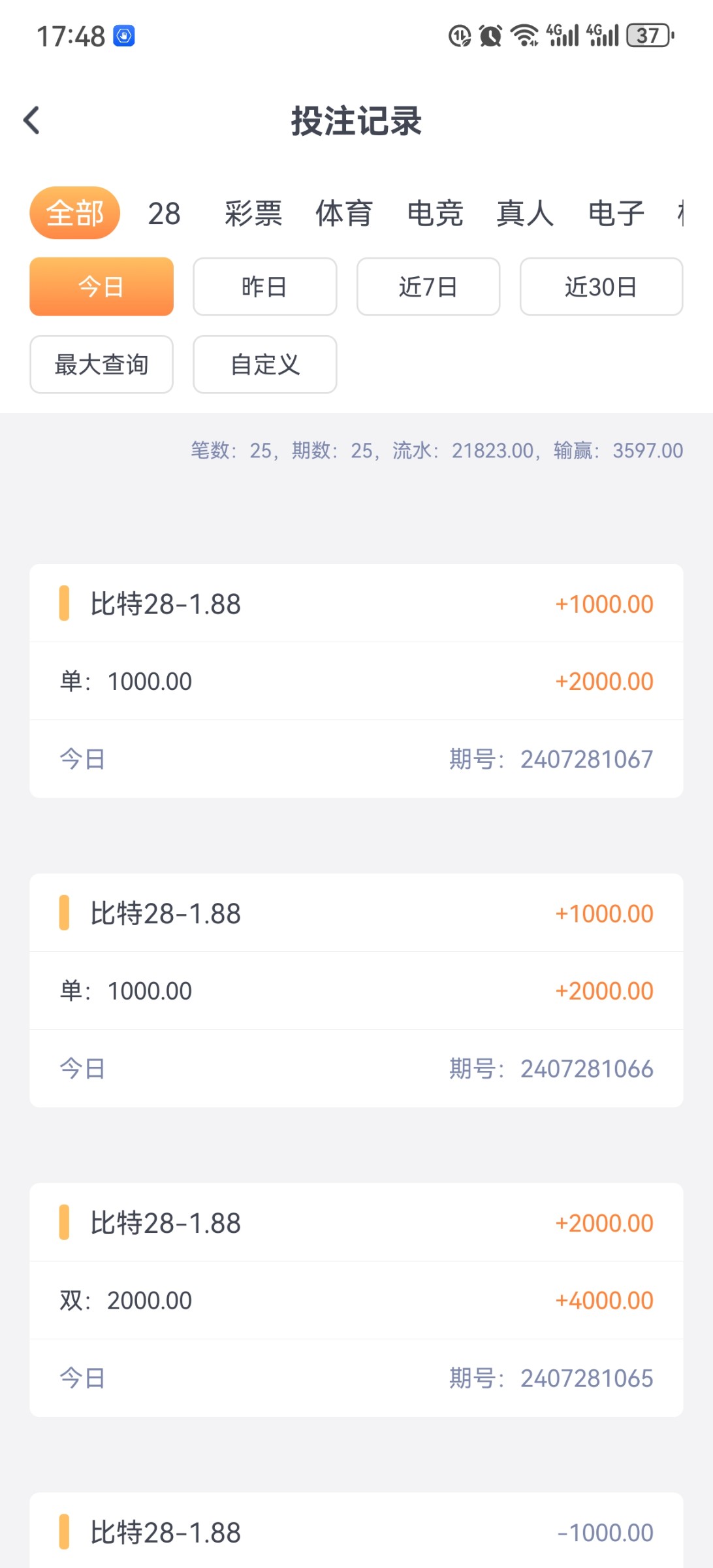
Task: Open the 体育 tab
Action: pos(344,214)
